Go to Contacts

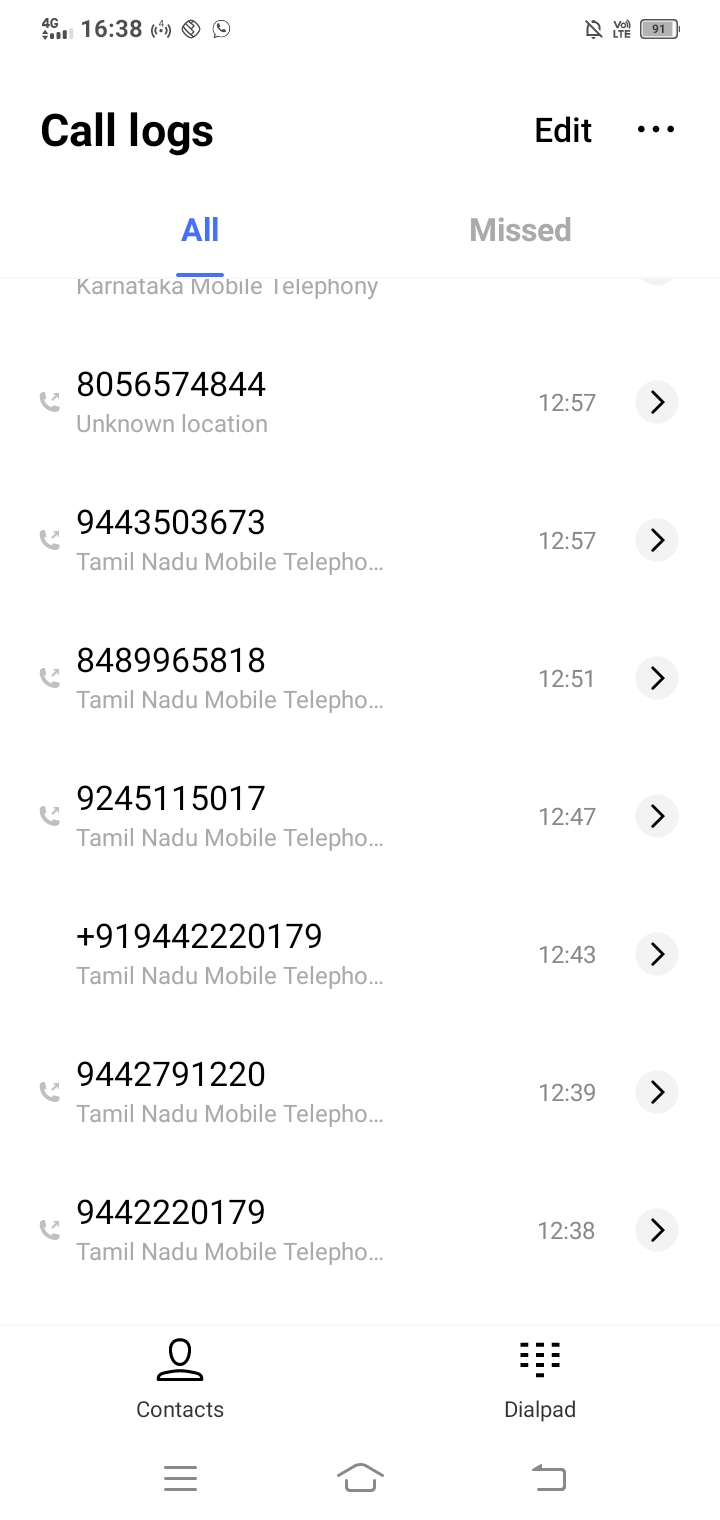click(x=180, y=1380)
